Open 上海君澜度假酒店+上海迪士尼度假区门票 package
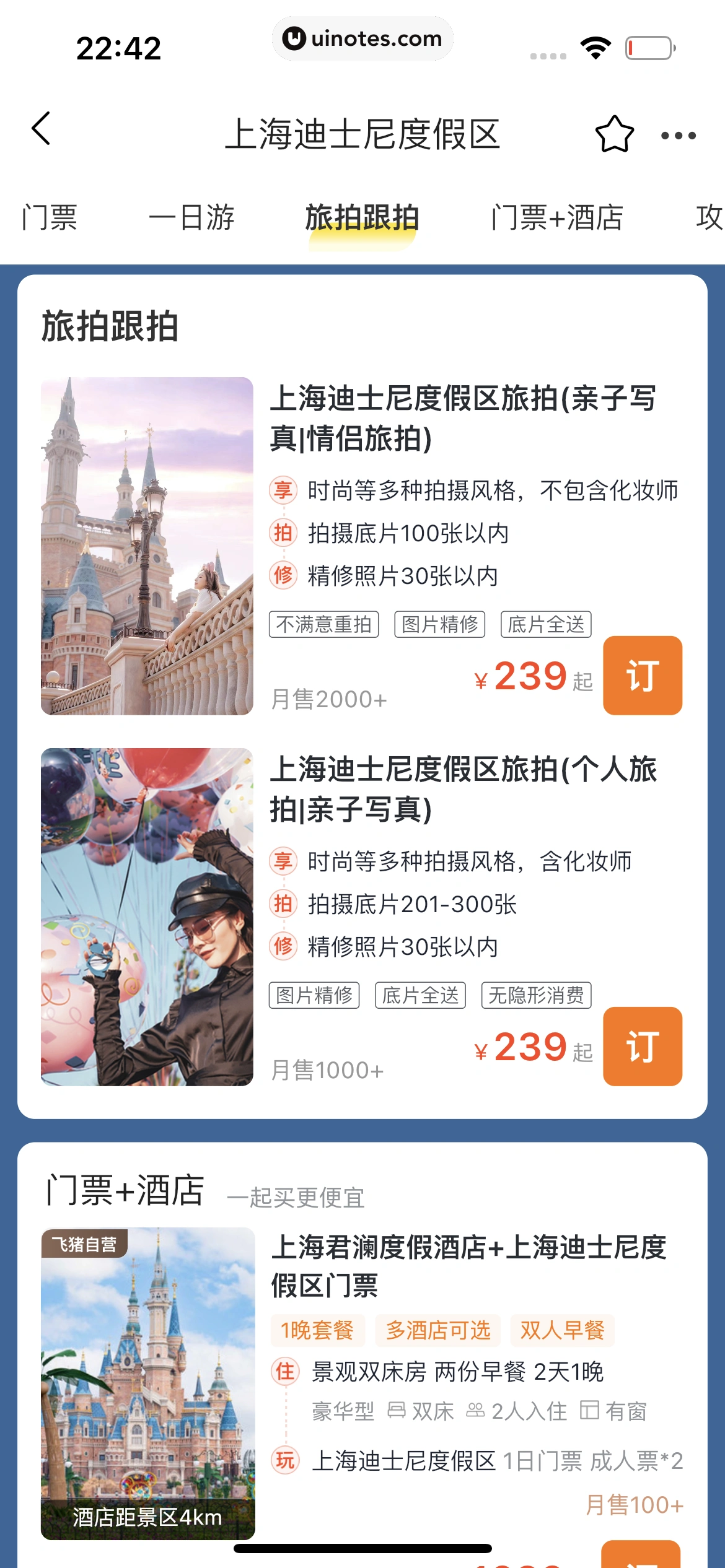The width and height of the screenshot is (725, 1568). pyautogui.click(x=468, y=1265)
